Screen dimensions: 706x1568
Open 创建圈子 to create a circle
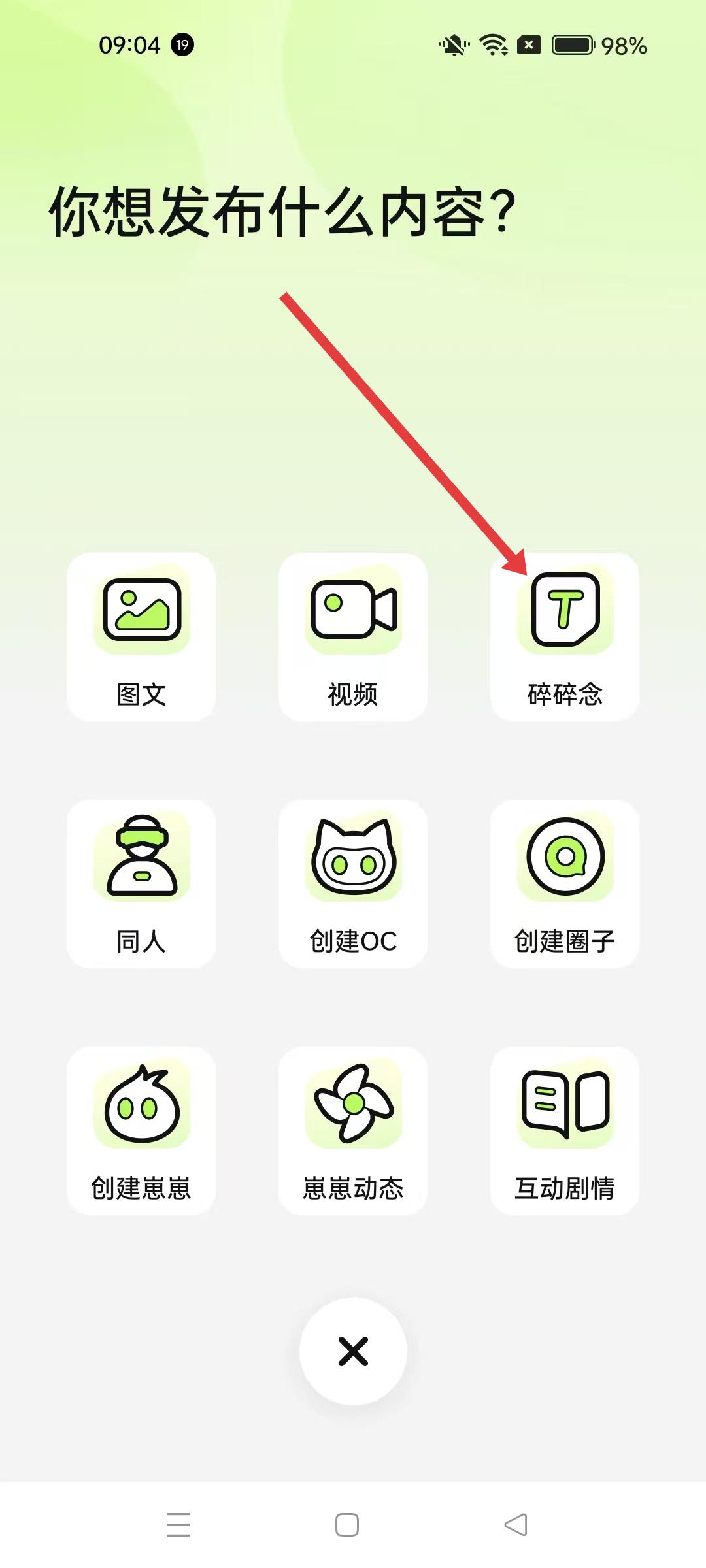click(565, 883)
